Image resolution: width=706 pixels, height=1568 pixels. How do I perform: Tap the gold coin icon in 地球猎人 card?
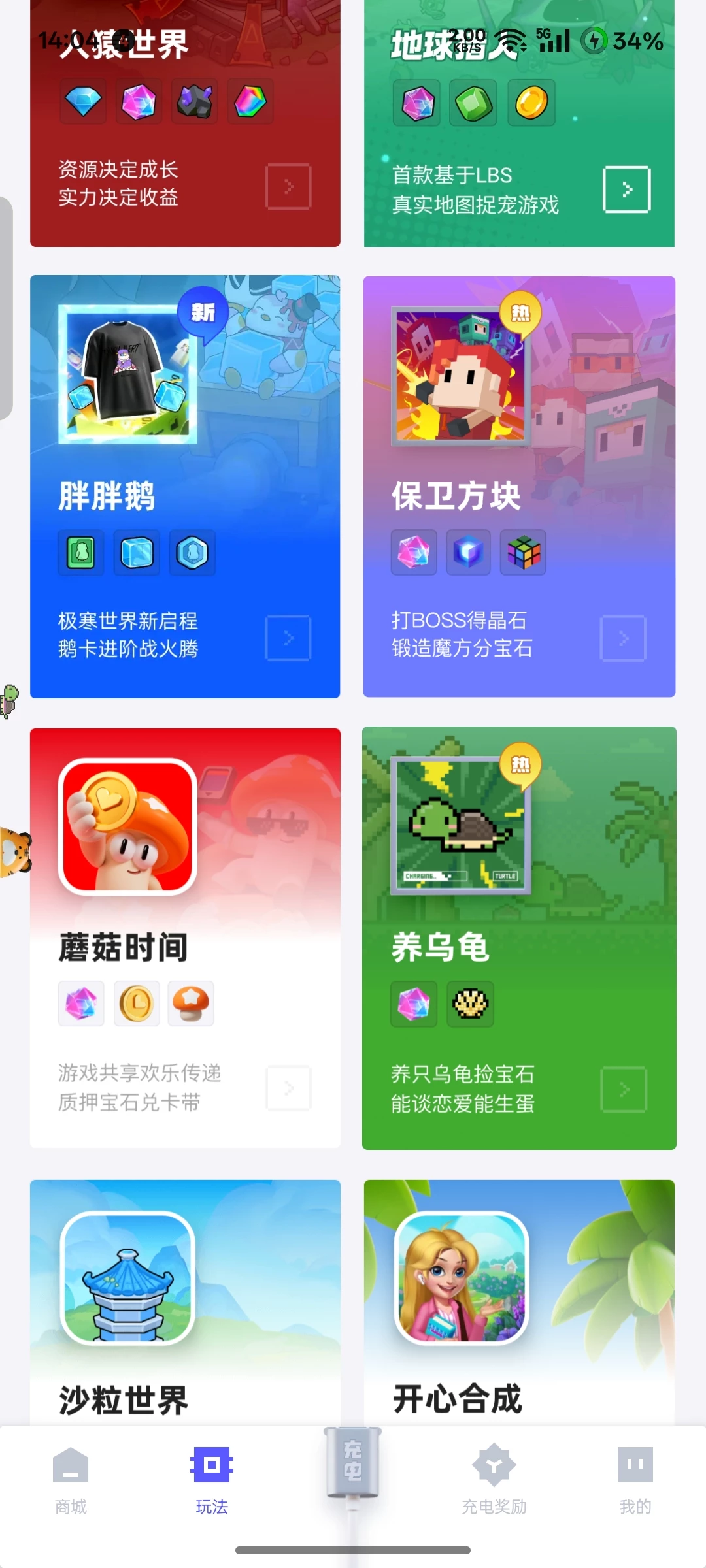click(x=531, y=103)
